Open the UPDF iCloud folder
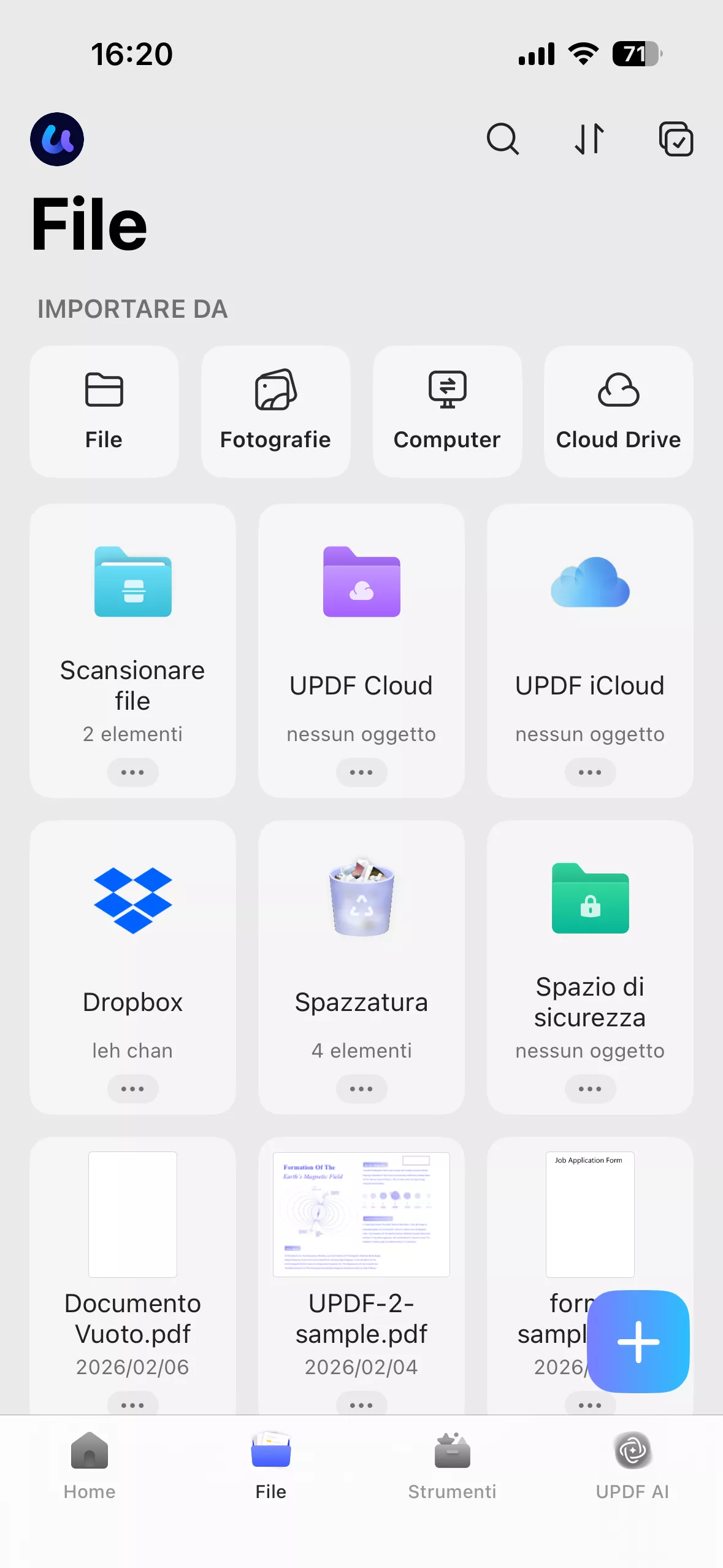 coord(589,650)
